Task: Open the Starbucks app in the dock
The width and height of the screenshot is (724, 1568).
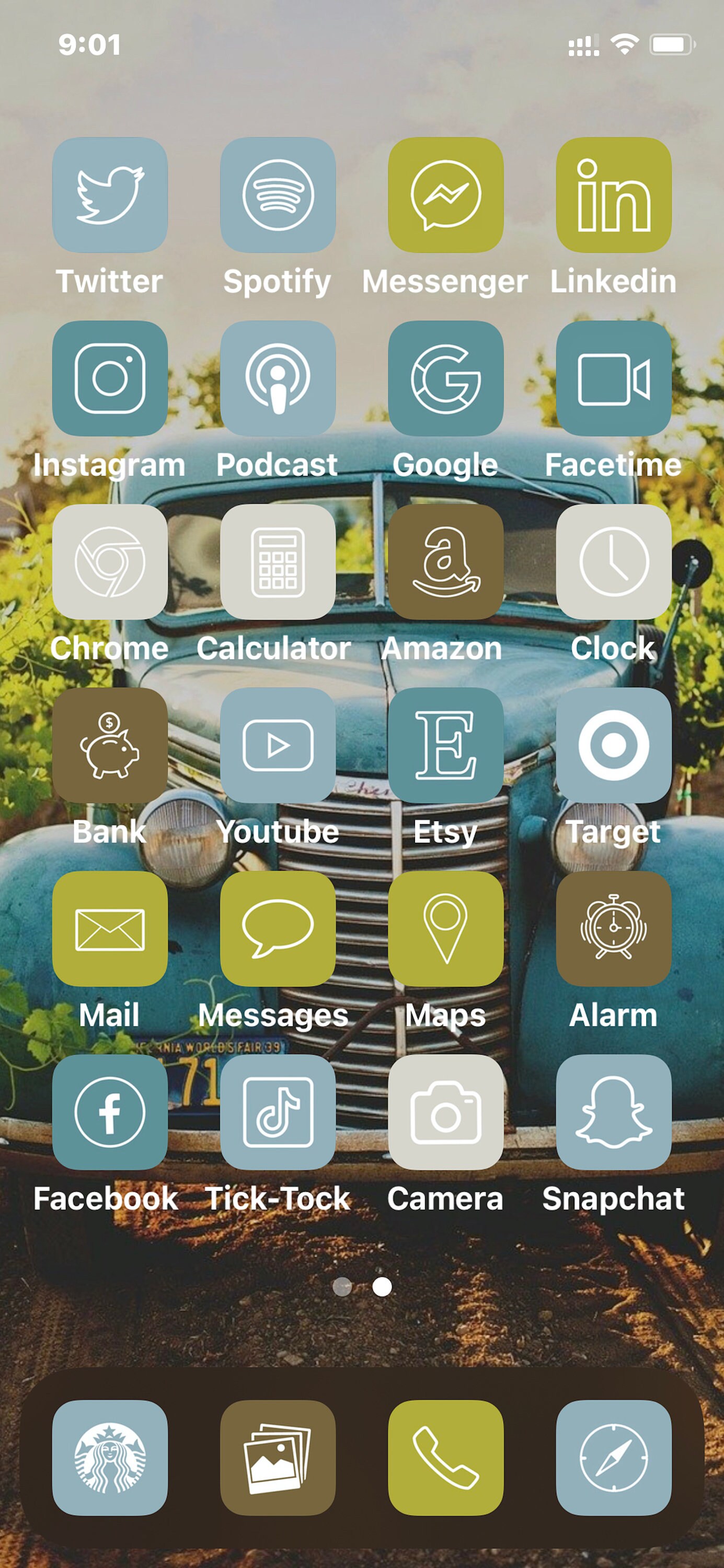Action: (x=110, y=1458)
